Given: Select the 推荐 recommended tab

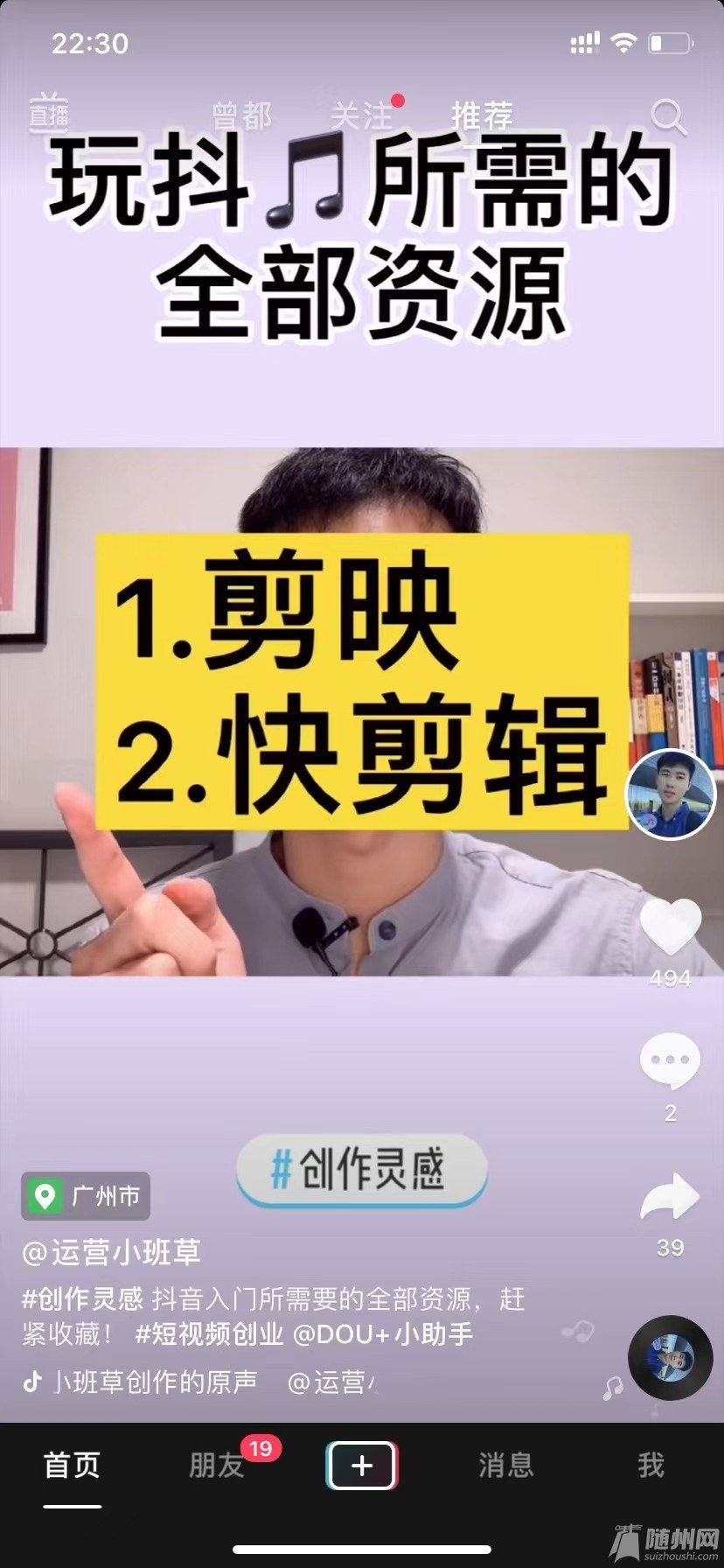Looking at the screenshot, I should [482, 115].
